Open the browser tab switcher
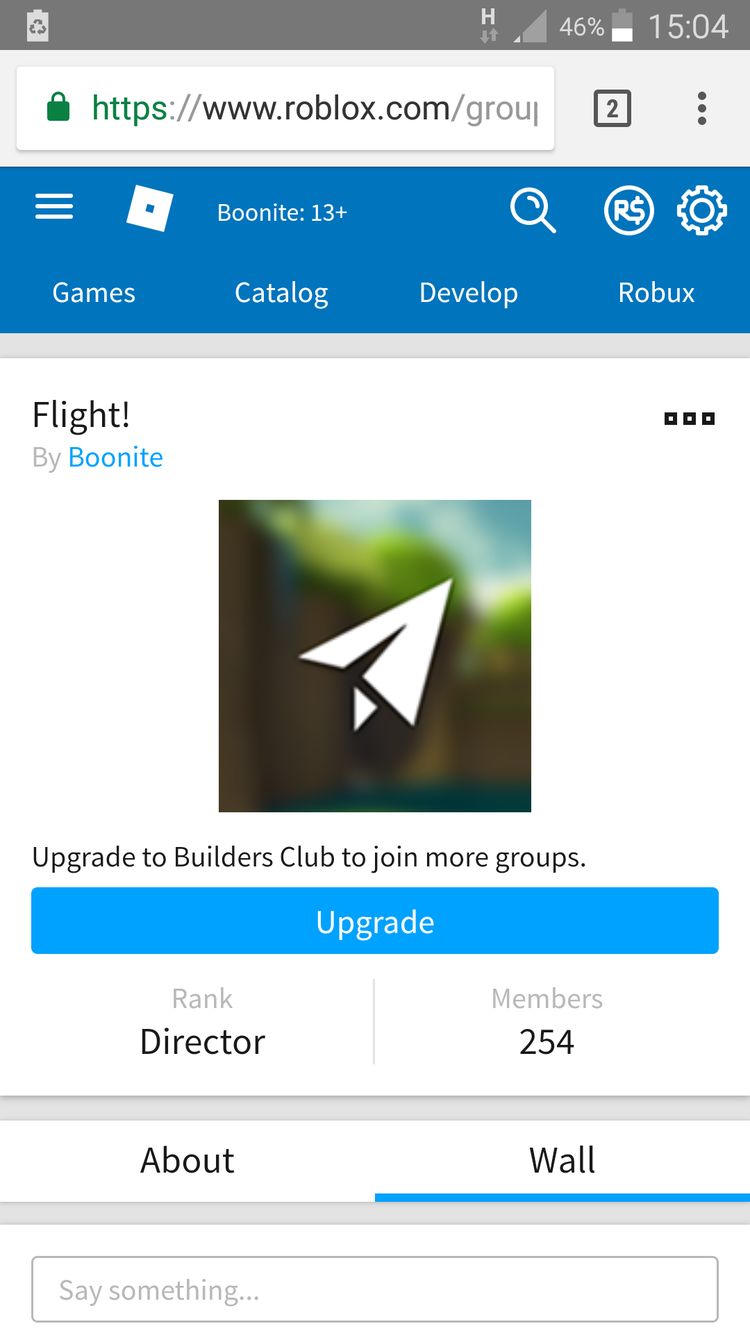This screenshot has height=1333, width=750. coord(612,108)
